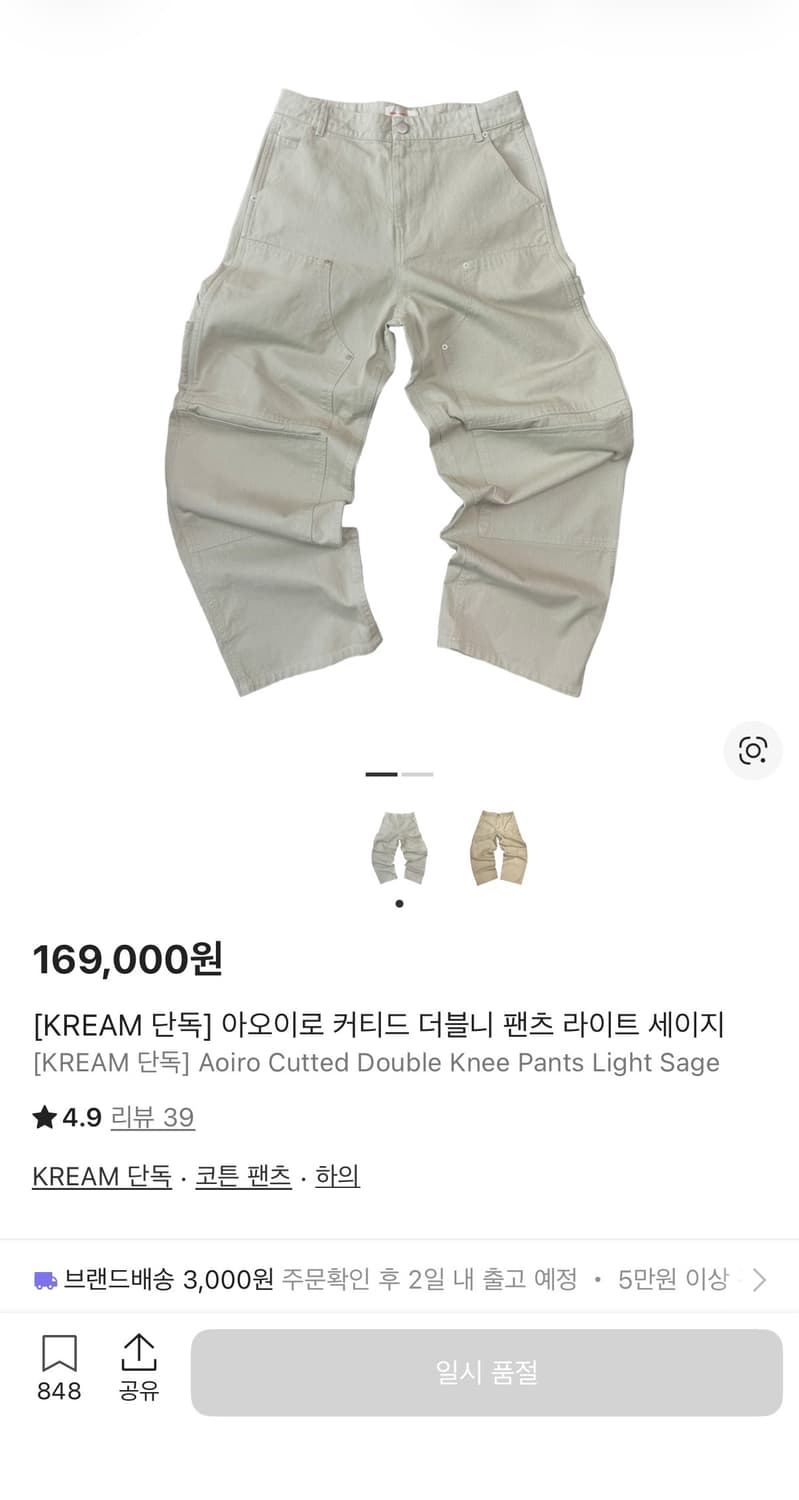Click the main product pants image

pos(399,380)
